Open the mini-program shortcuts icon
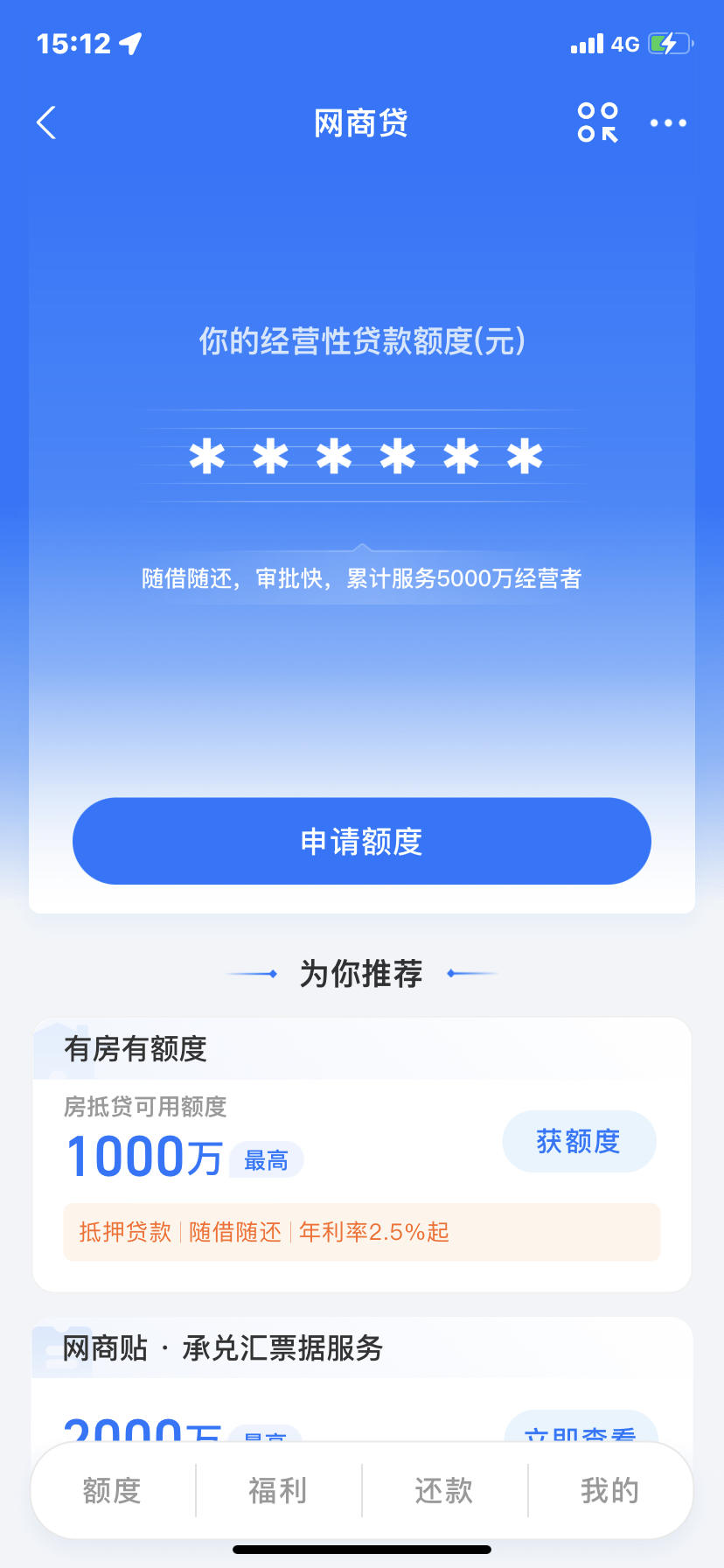Image resolution: width=724 pixels, height=1568 pixels. 598,122
